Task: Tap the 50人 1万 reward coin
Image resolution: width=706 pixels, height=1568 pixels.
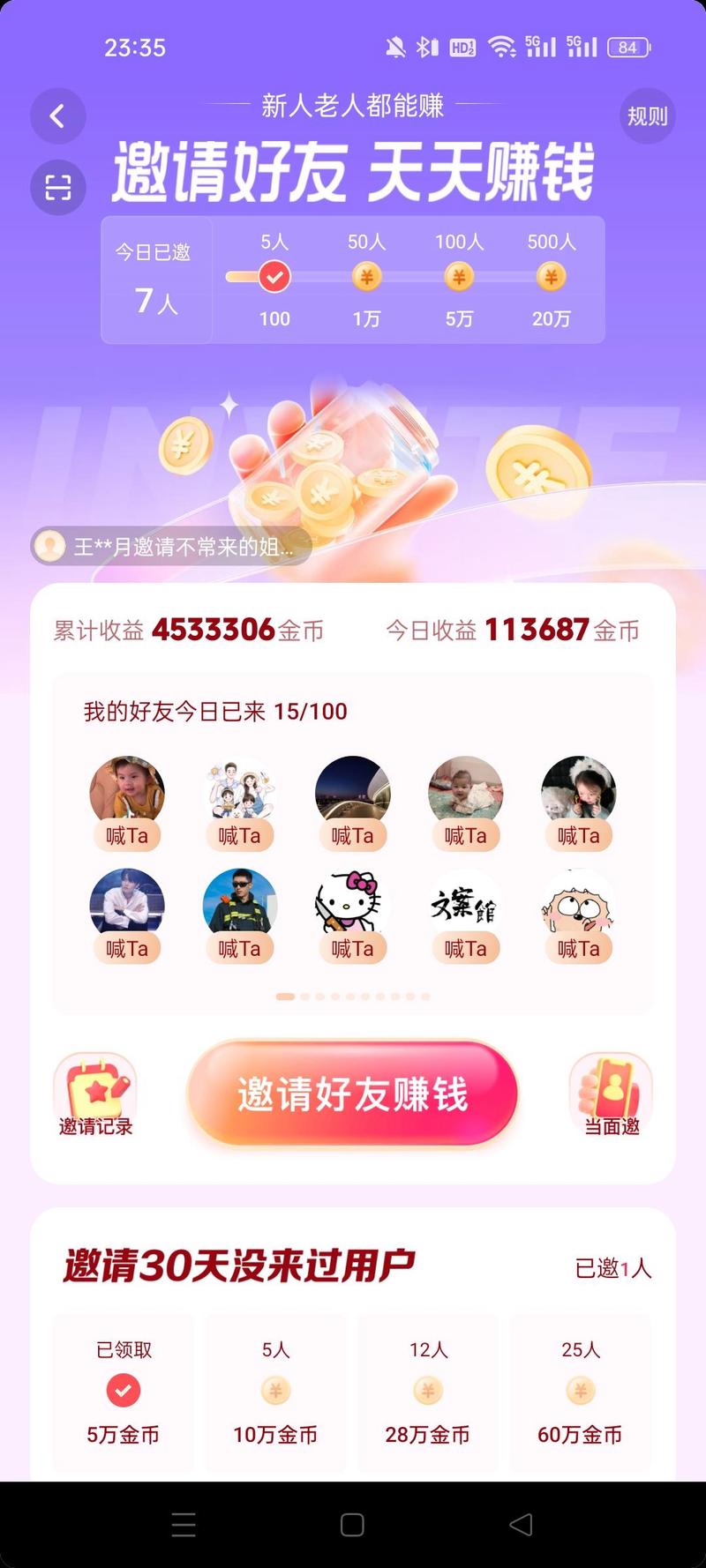Action: click(x=366, y=278)
